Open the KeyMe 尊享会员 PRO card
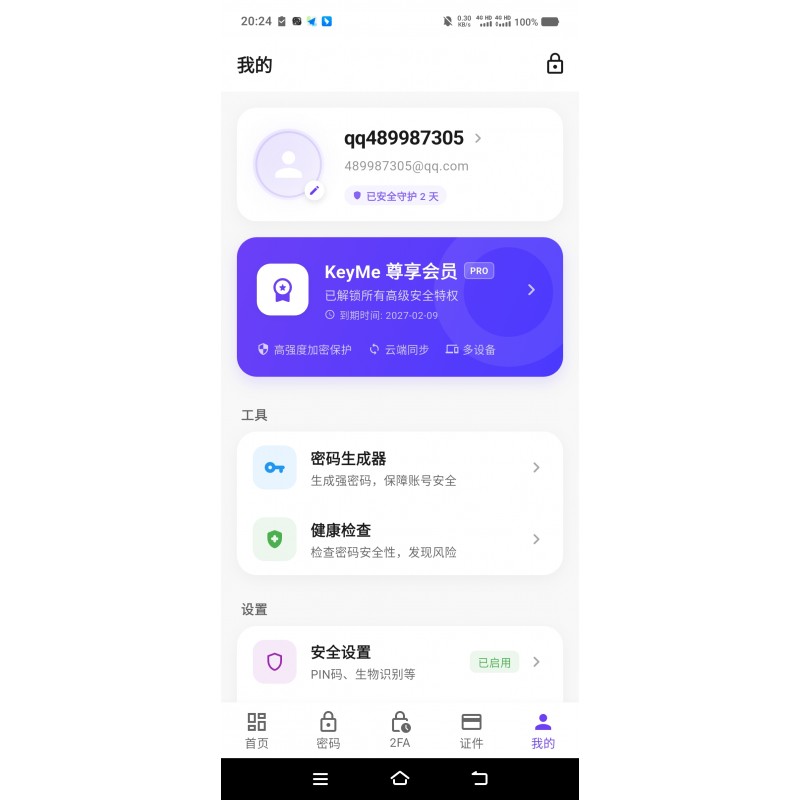800x800 pixels. pyautogui.click(x=400, y=306)
